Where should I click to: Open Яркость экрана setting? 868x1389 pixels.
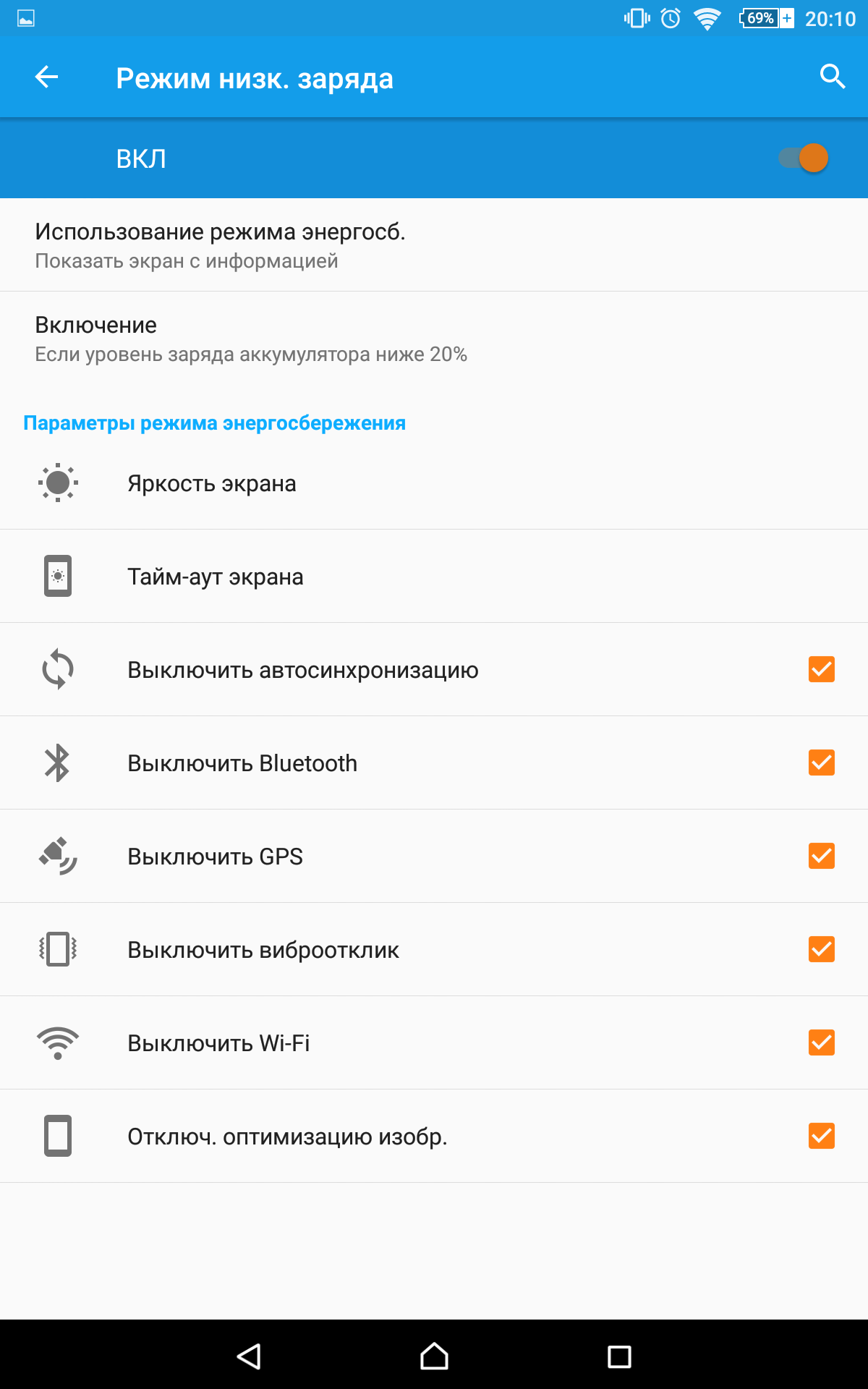tap(434, 483)
